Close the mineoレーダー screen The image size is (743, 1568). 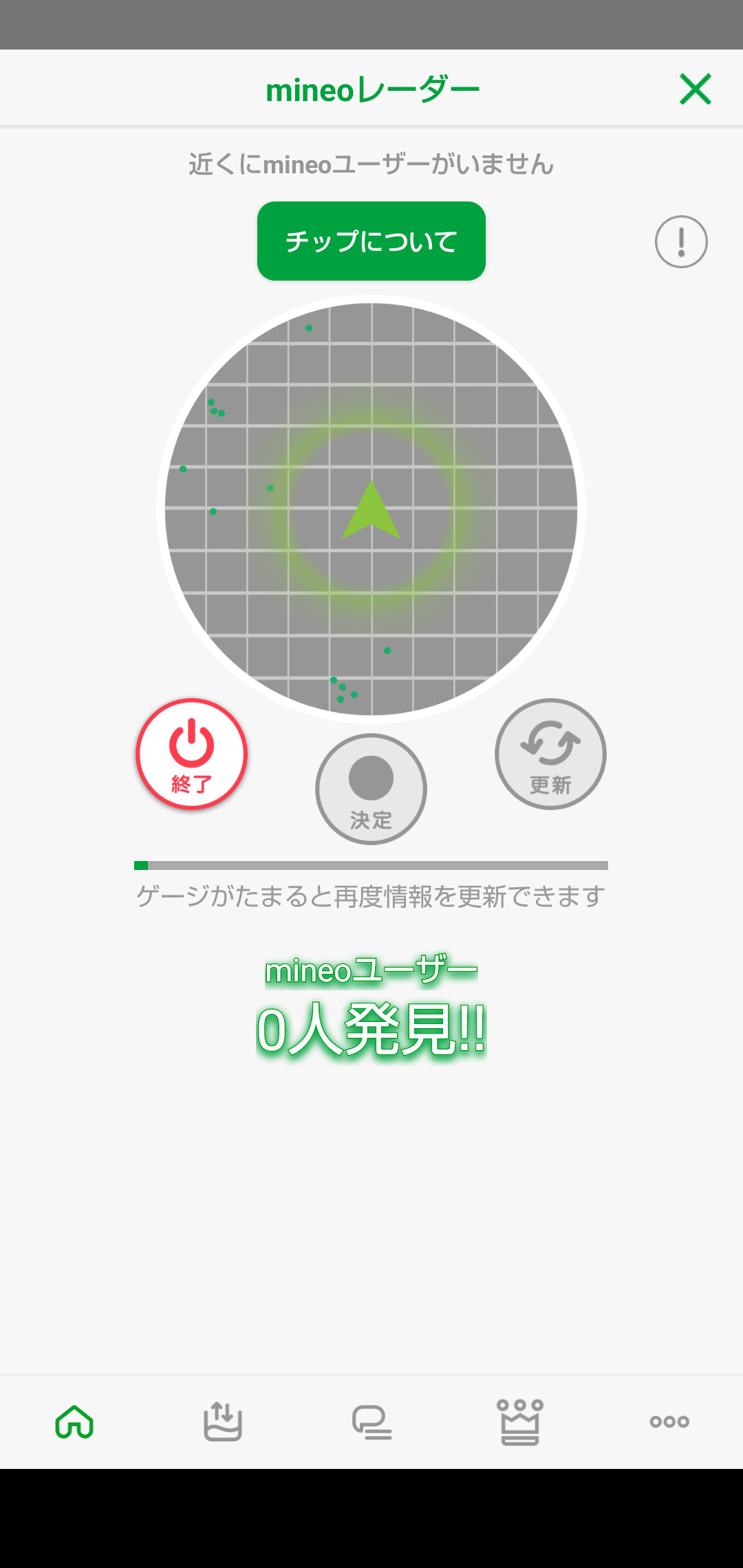click(x=695, y=89)
